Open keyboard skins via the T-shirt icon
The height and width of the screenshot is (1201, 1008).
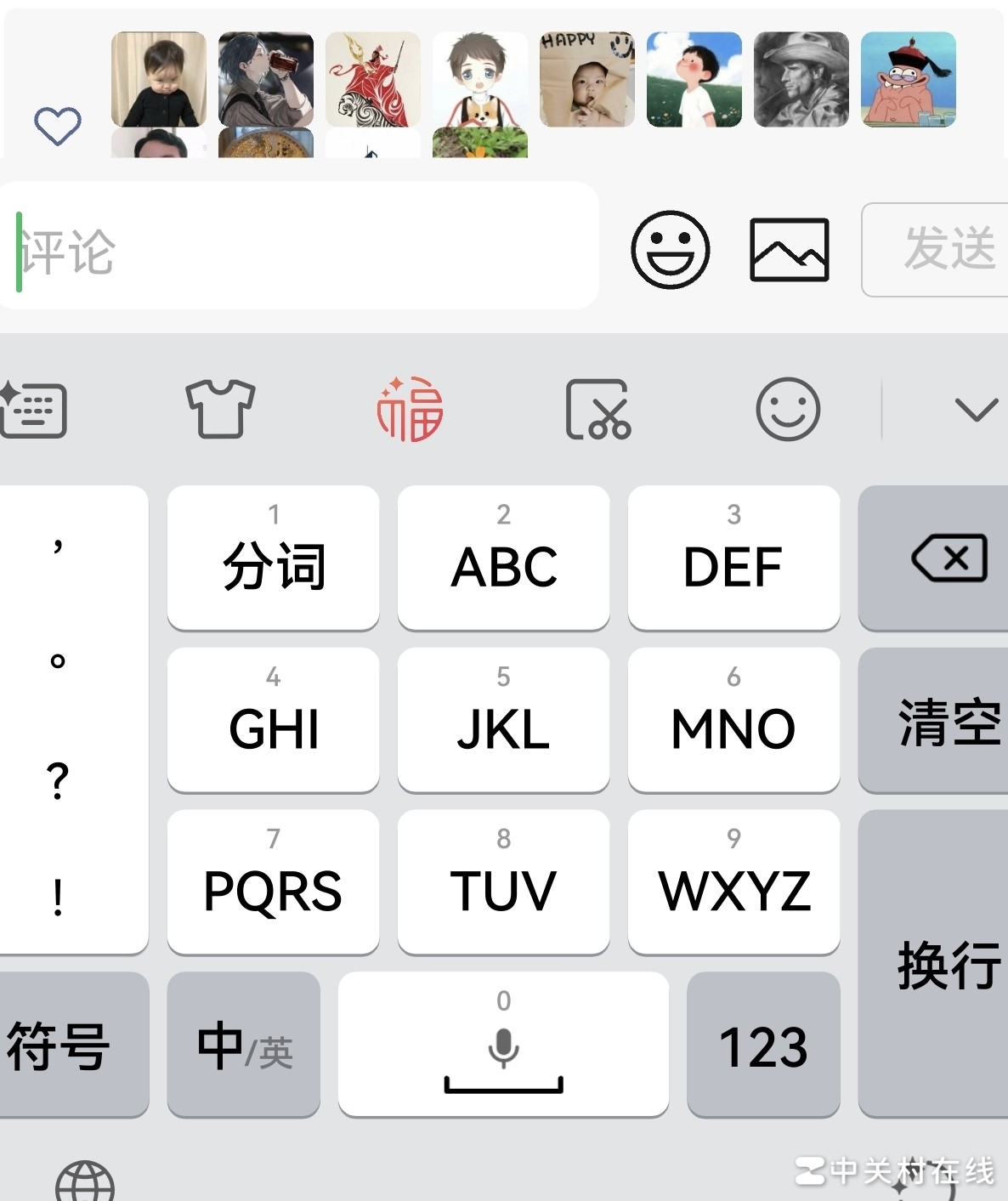(220, 409)
